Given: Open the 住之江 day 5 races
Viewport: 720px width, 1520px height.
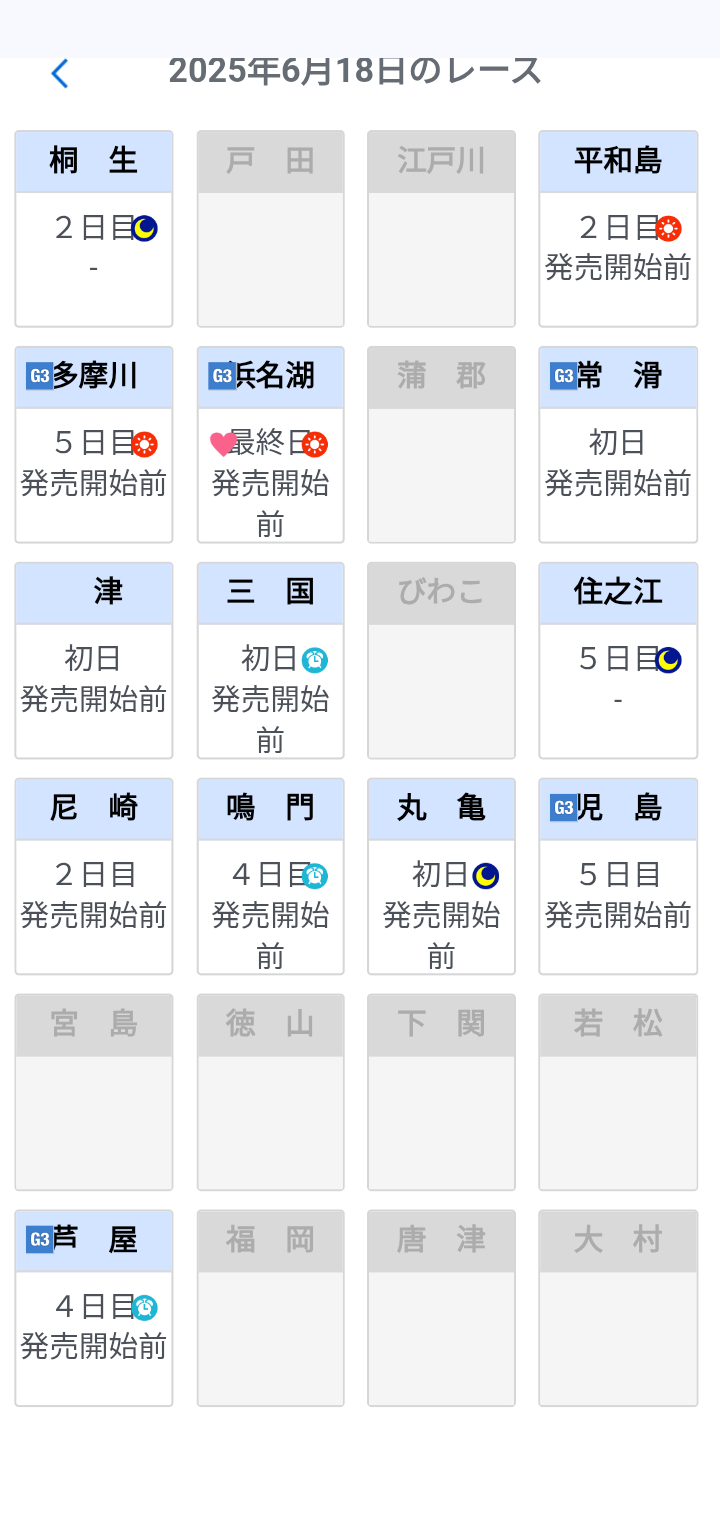Looking at the screenshot, I should click(618, 661).
